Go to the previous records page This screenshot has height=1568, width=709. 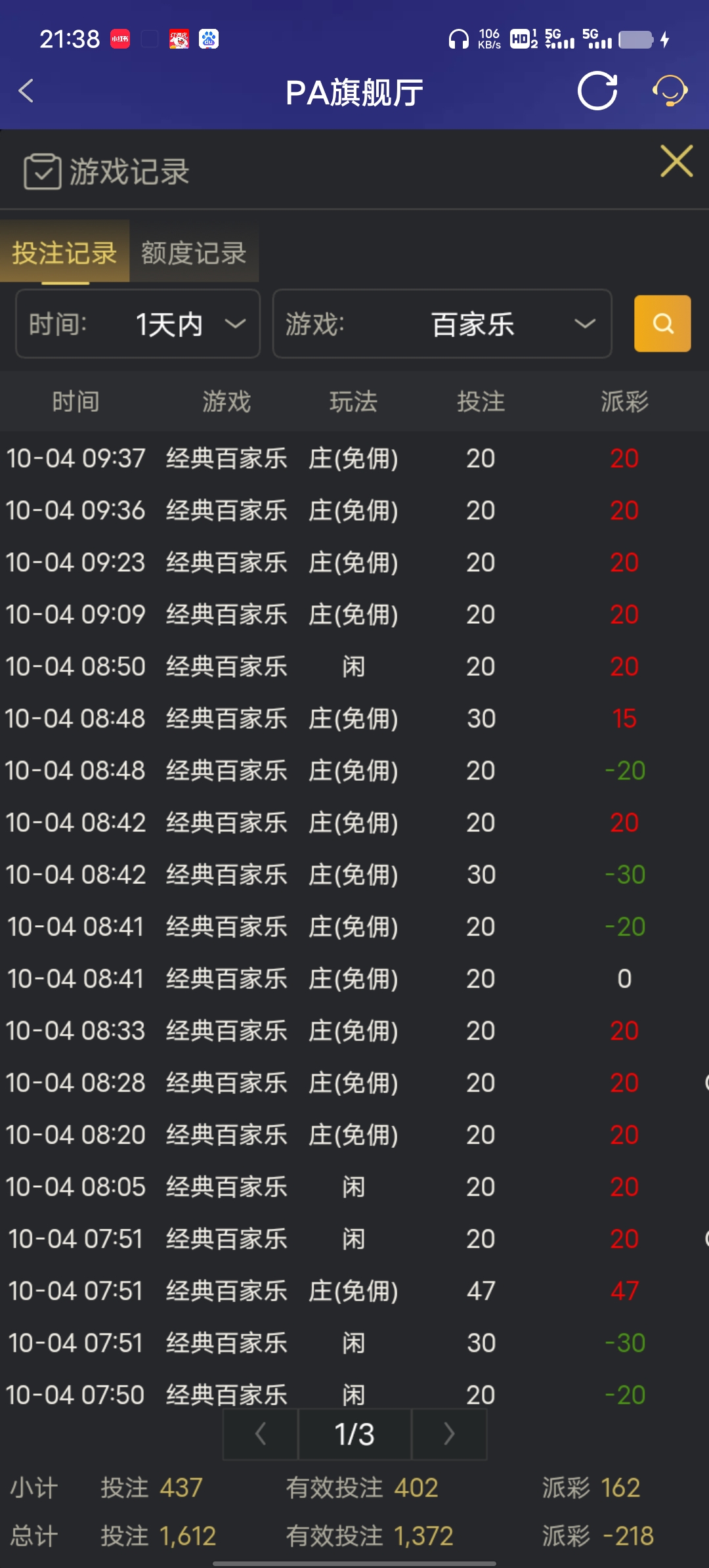(261, 1434)
